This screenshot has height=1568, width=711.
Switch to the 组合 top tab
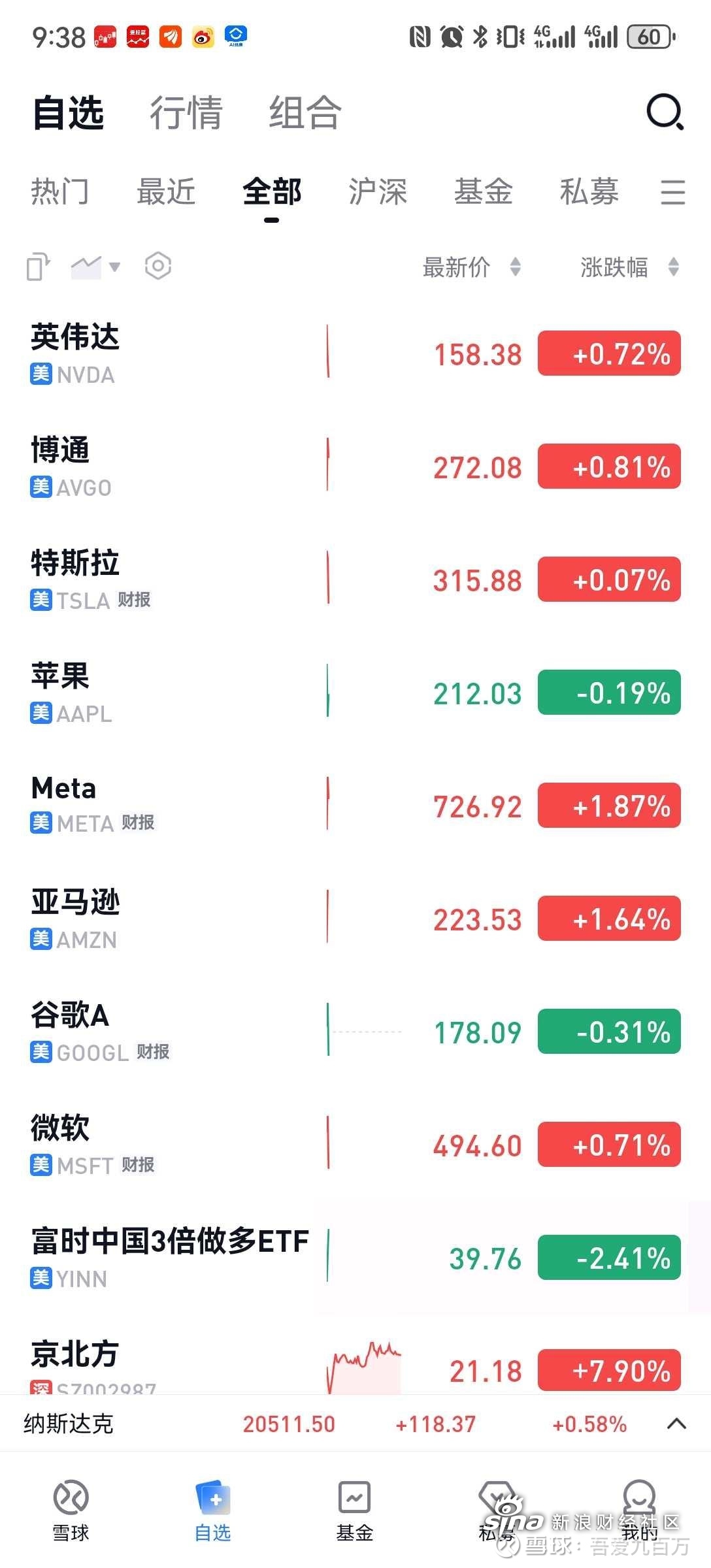tap(305, 112)
